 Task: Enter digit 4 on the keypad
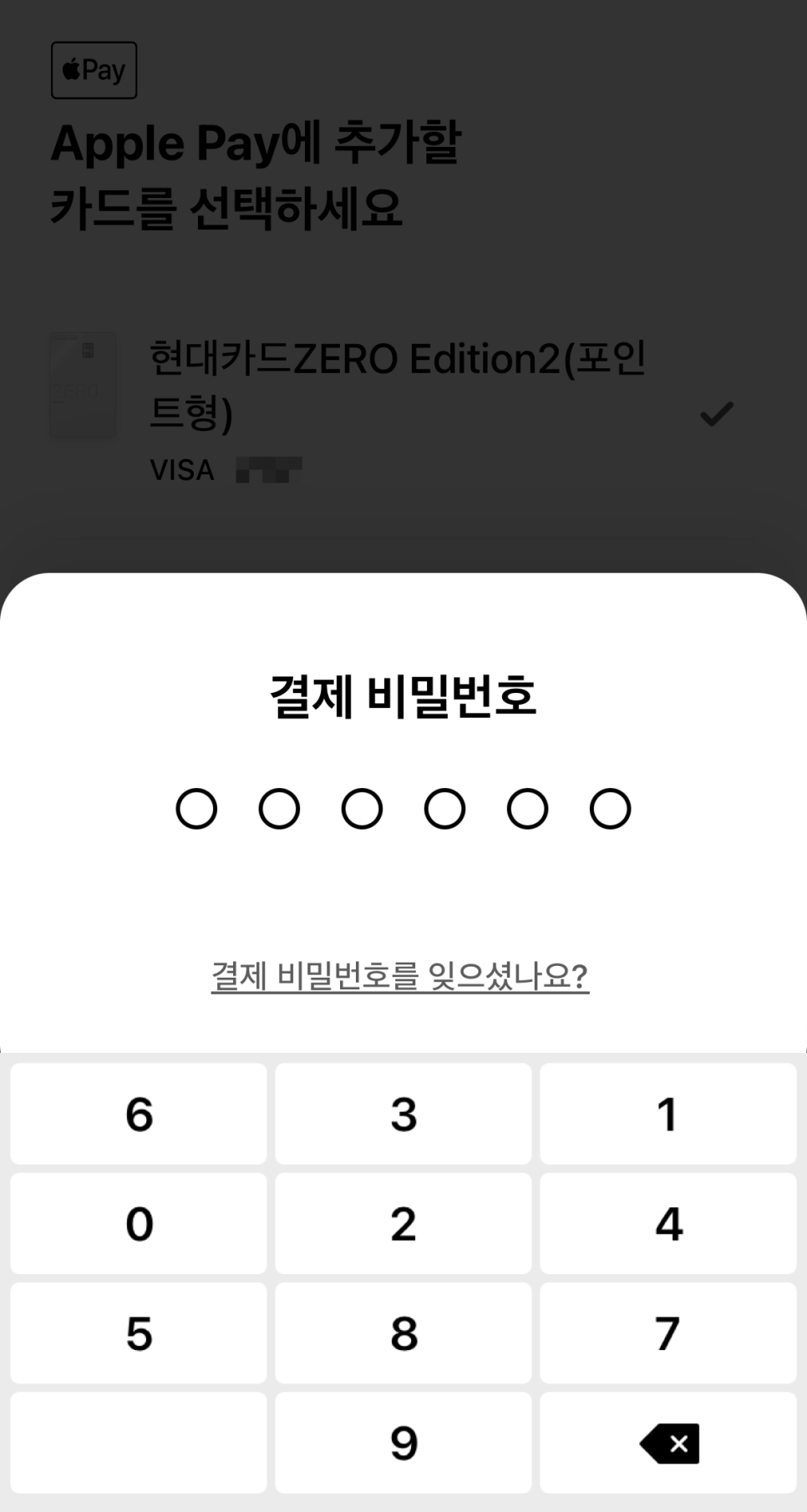667,1224
